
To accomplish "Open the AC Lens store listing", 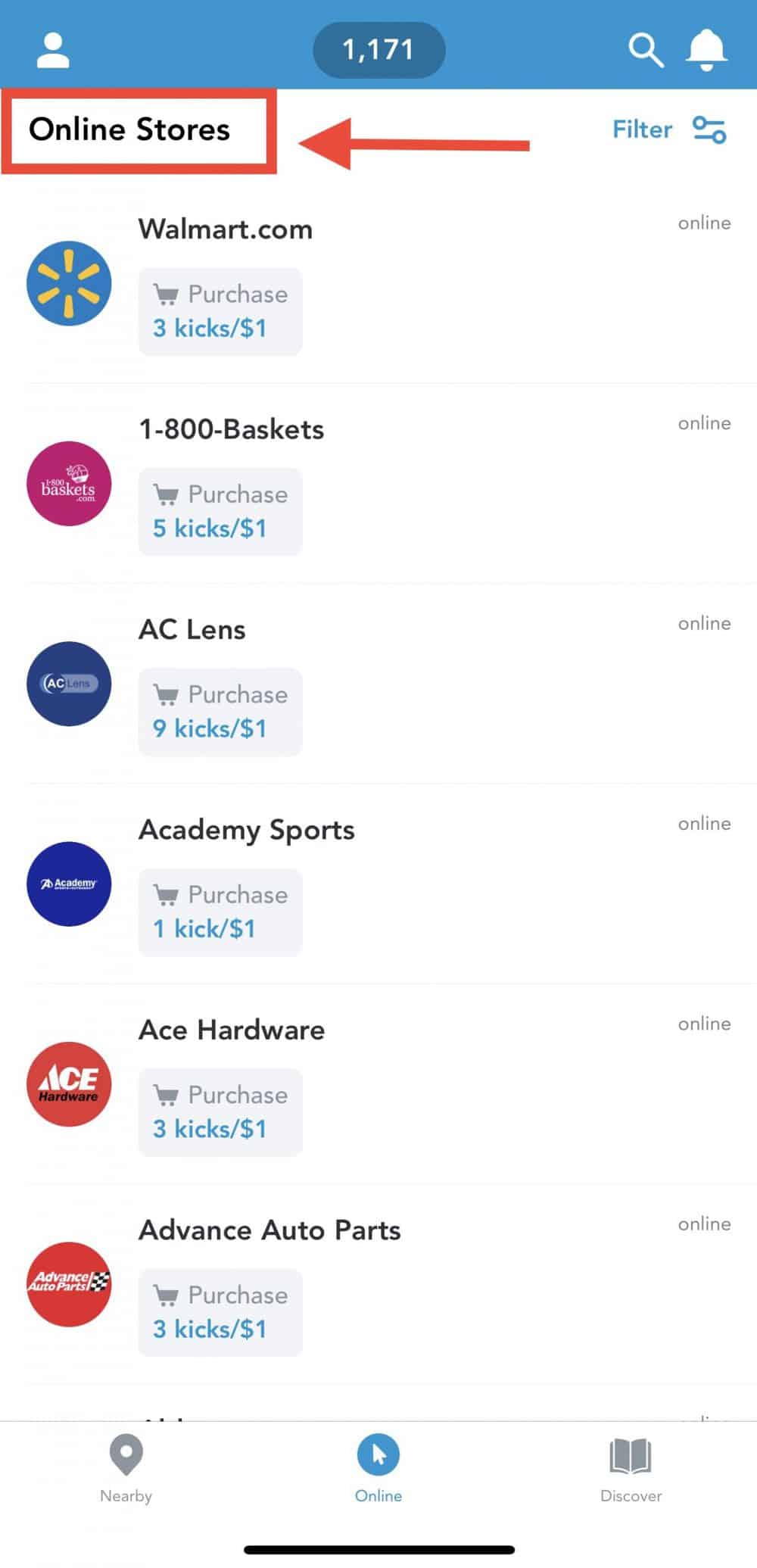I will (192, 628).
